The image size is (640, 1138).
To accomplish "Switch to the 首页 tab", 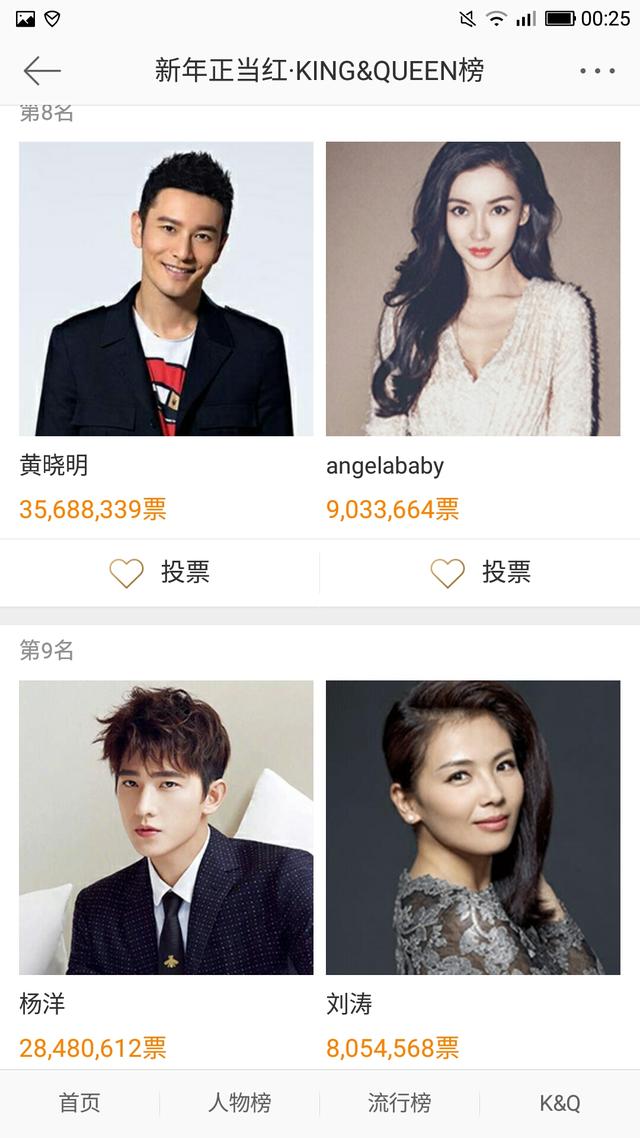I will (80, 1103).
